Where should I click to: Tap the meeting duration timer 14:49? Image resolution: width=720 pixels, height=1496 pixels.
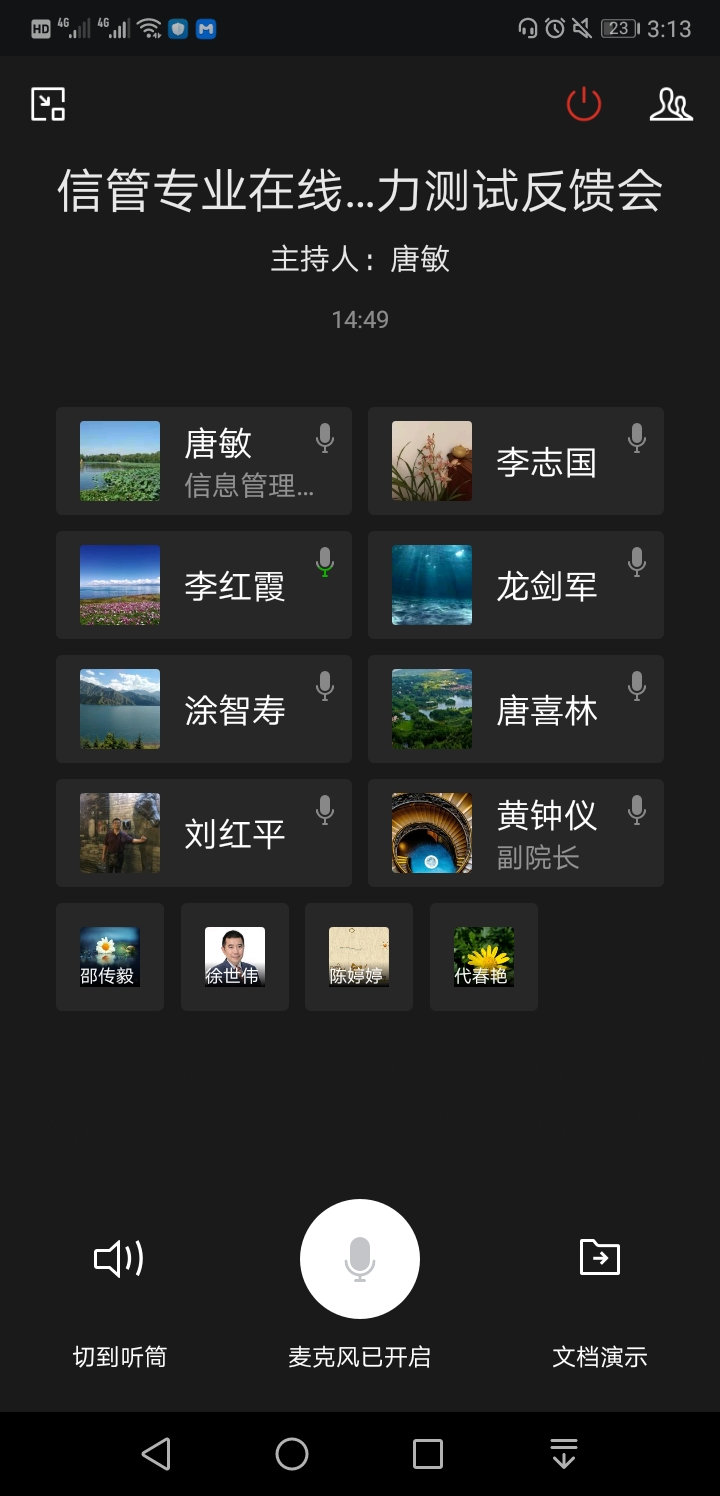coord(360,320)
